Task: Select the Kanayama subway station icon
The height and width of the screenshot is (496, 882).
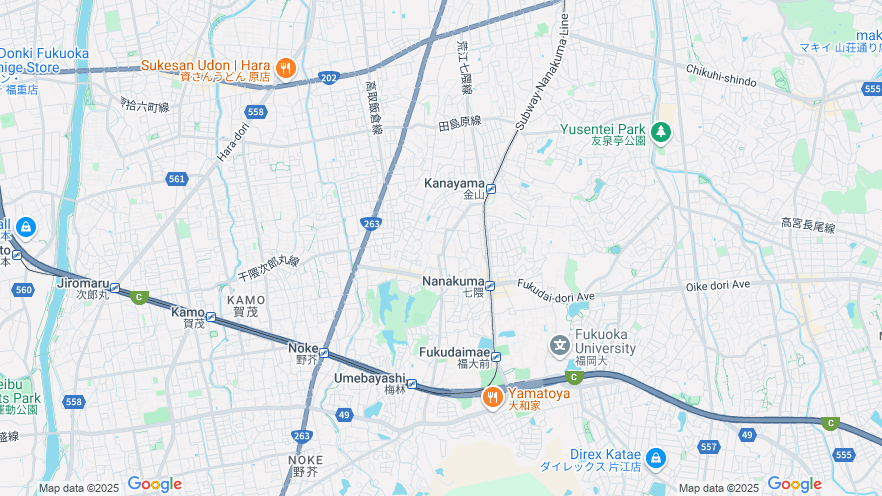Action: pyautogui.click(x=492, y=185)
